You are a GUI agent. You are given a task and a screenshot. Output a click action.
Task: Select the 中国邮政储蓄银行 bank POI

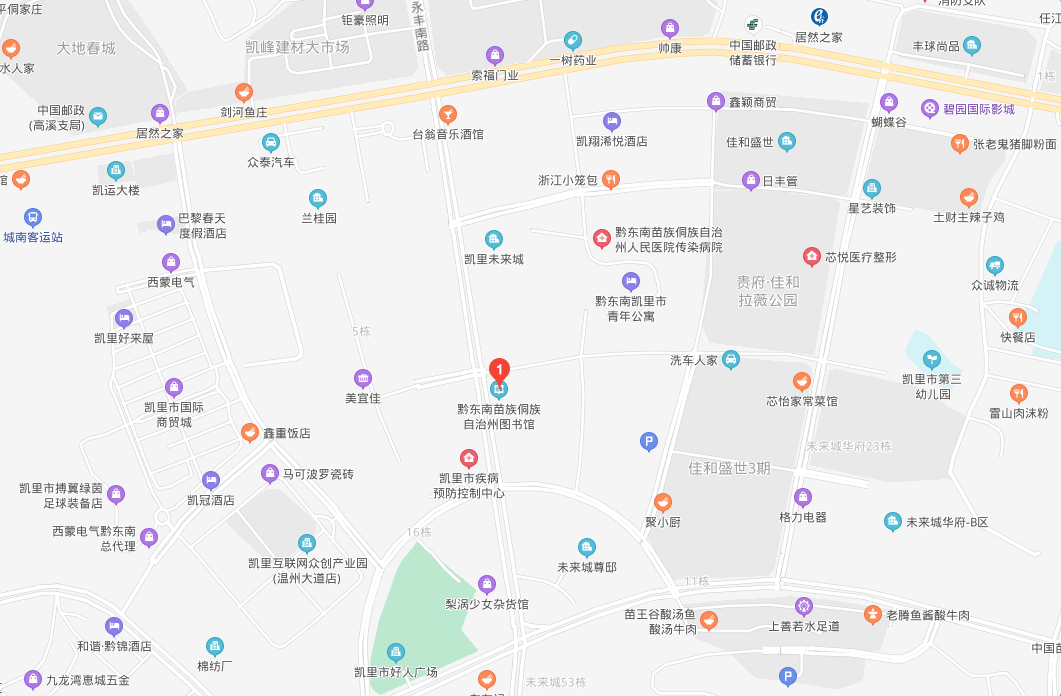tap(752, 24)
